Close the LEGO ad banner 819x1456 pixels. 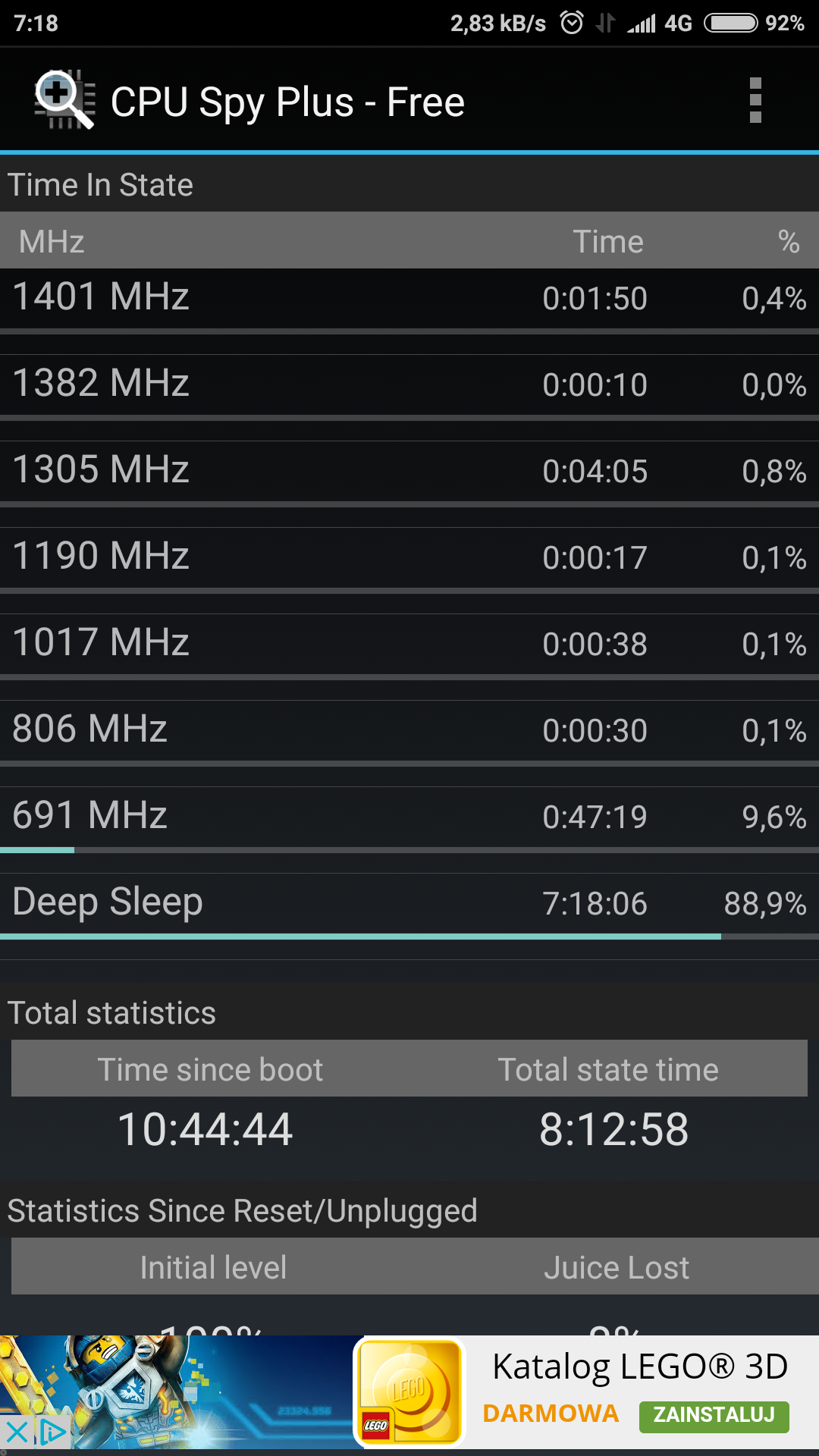coord(17,1432)
